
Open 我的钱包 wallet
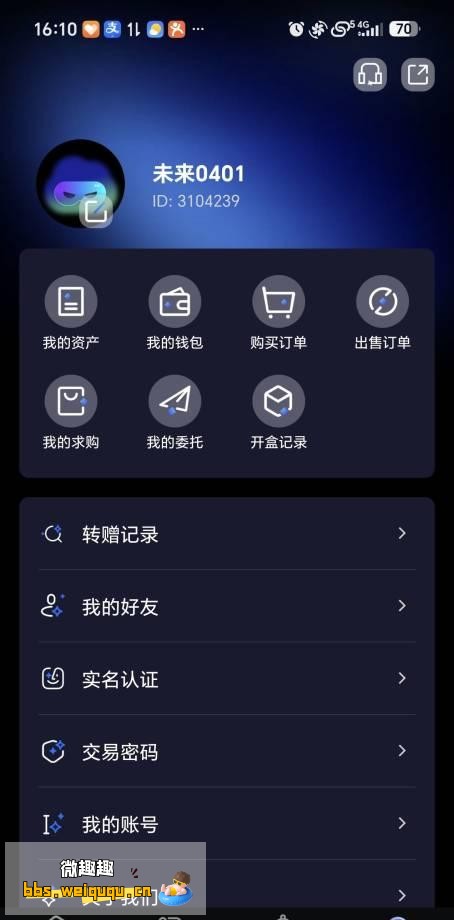pos(175,313)
